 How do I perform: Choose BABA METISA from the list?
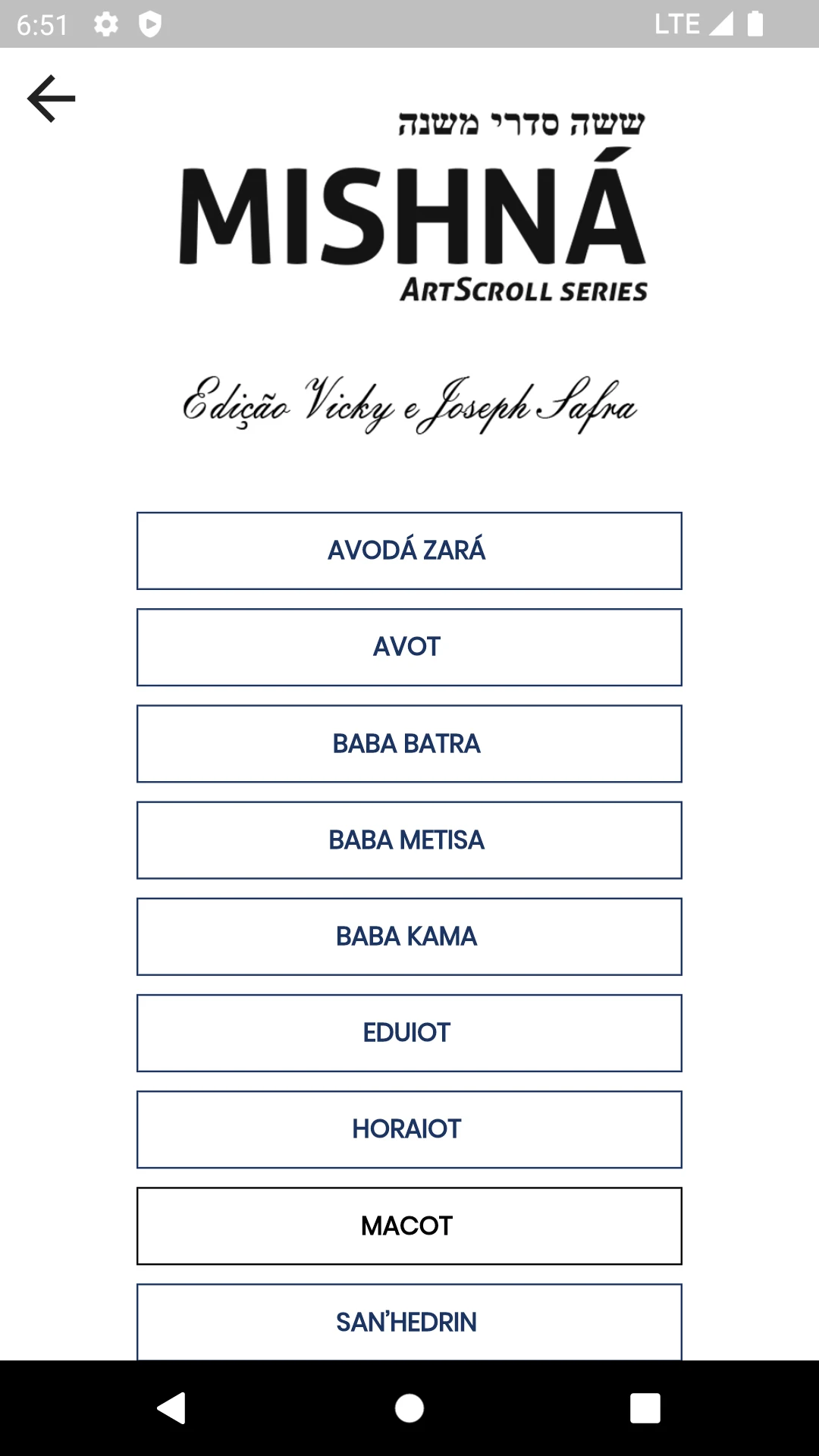coord(409,839)
